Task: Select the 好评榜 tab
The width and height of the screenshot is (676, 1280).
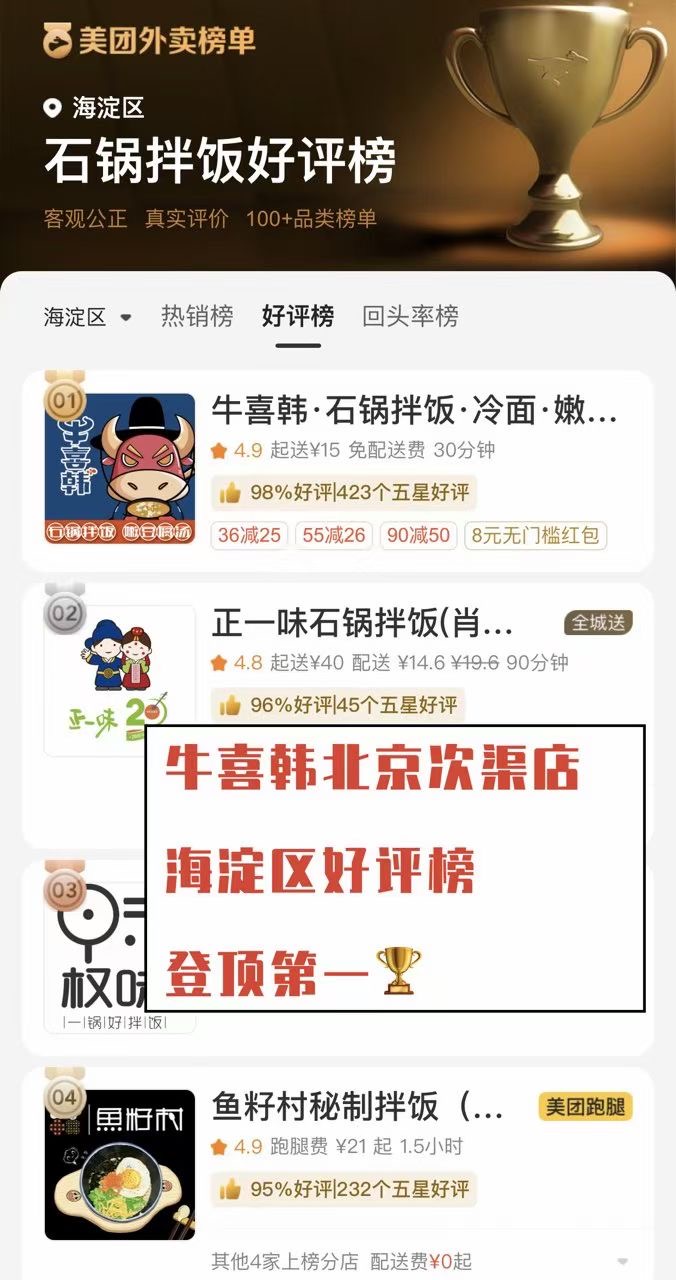Action: tap(297, 317)
